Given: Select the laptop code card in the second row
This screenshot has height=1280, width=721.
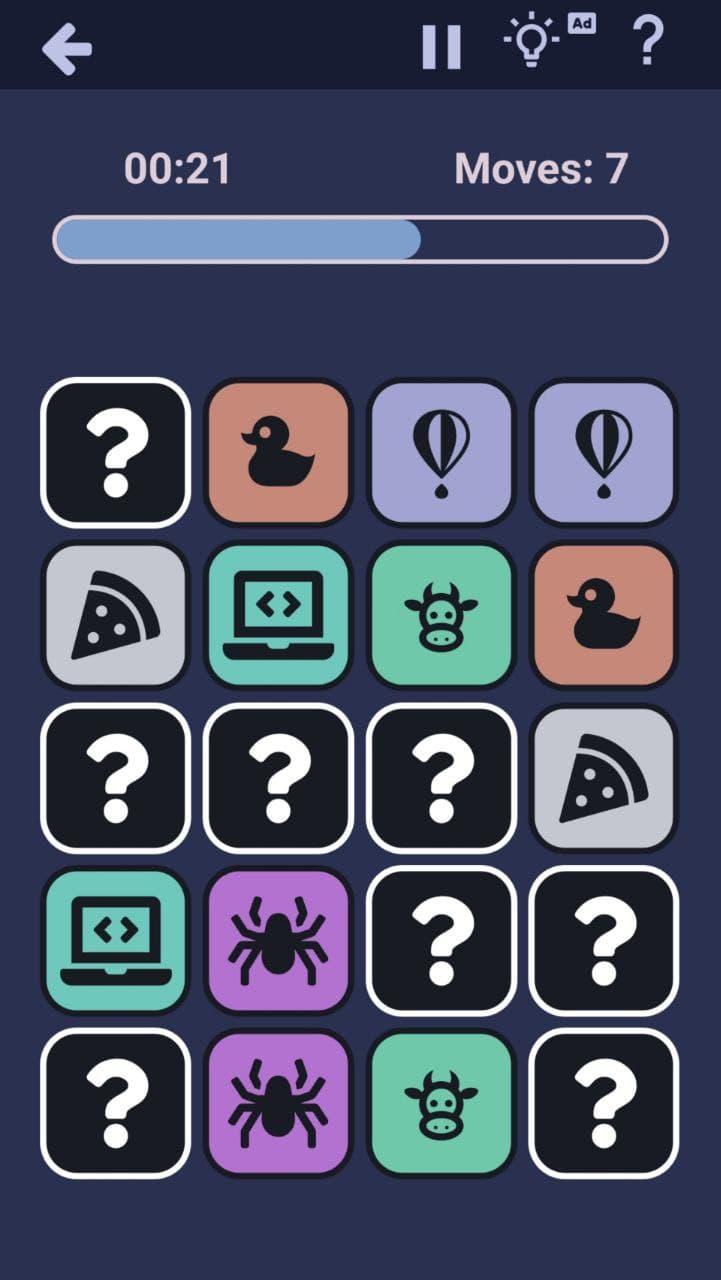Looking at the screenshot, I should pyautogui.click(x=278, y=614).
